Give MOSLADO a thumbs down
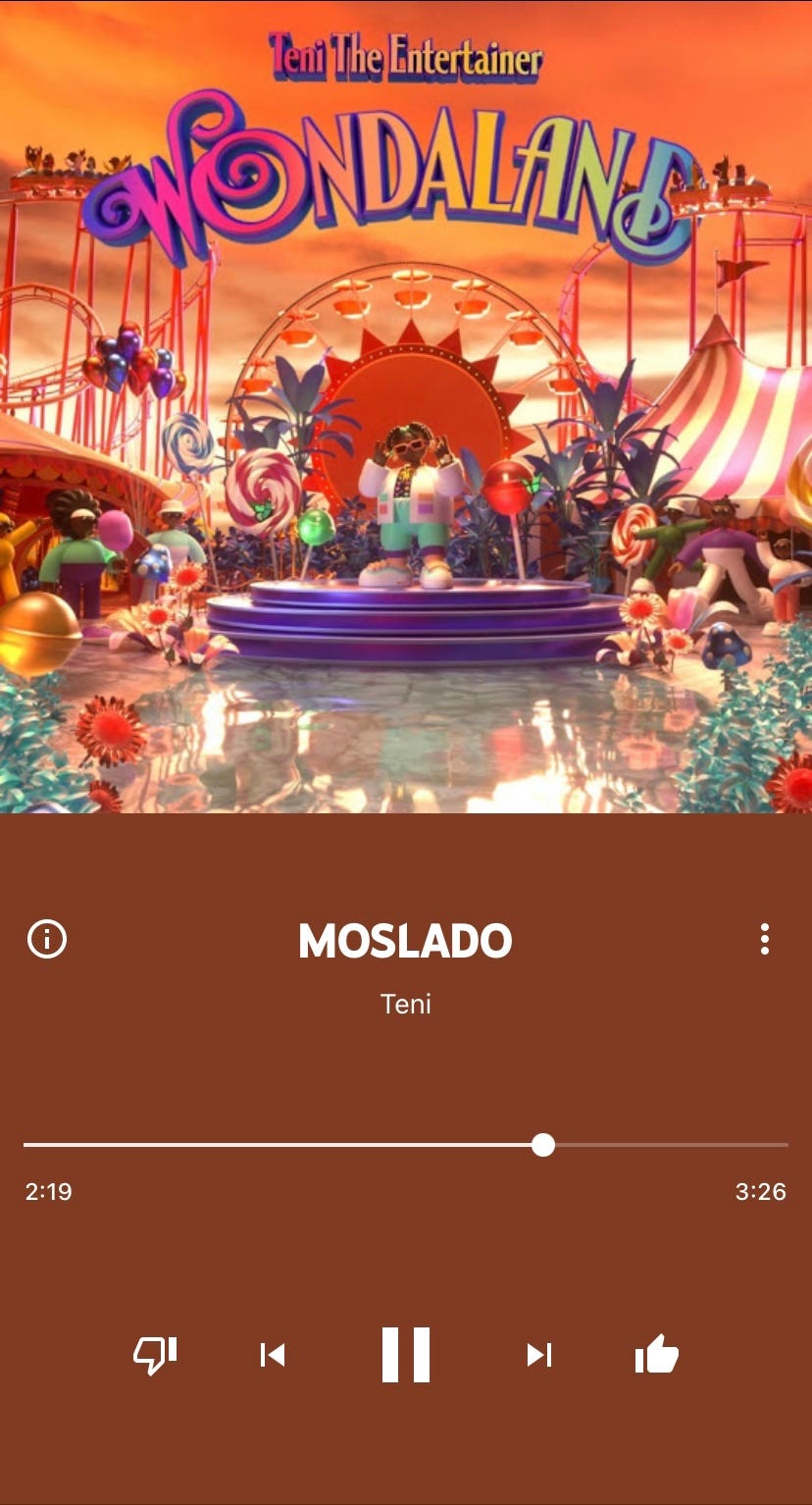This screenshot has width=812, height=1505. point(155,1355)
